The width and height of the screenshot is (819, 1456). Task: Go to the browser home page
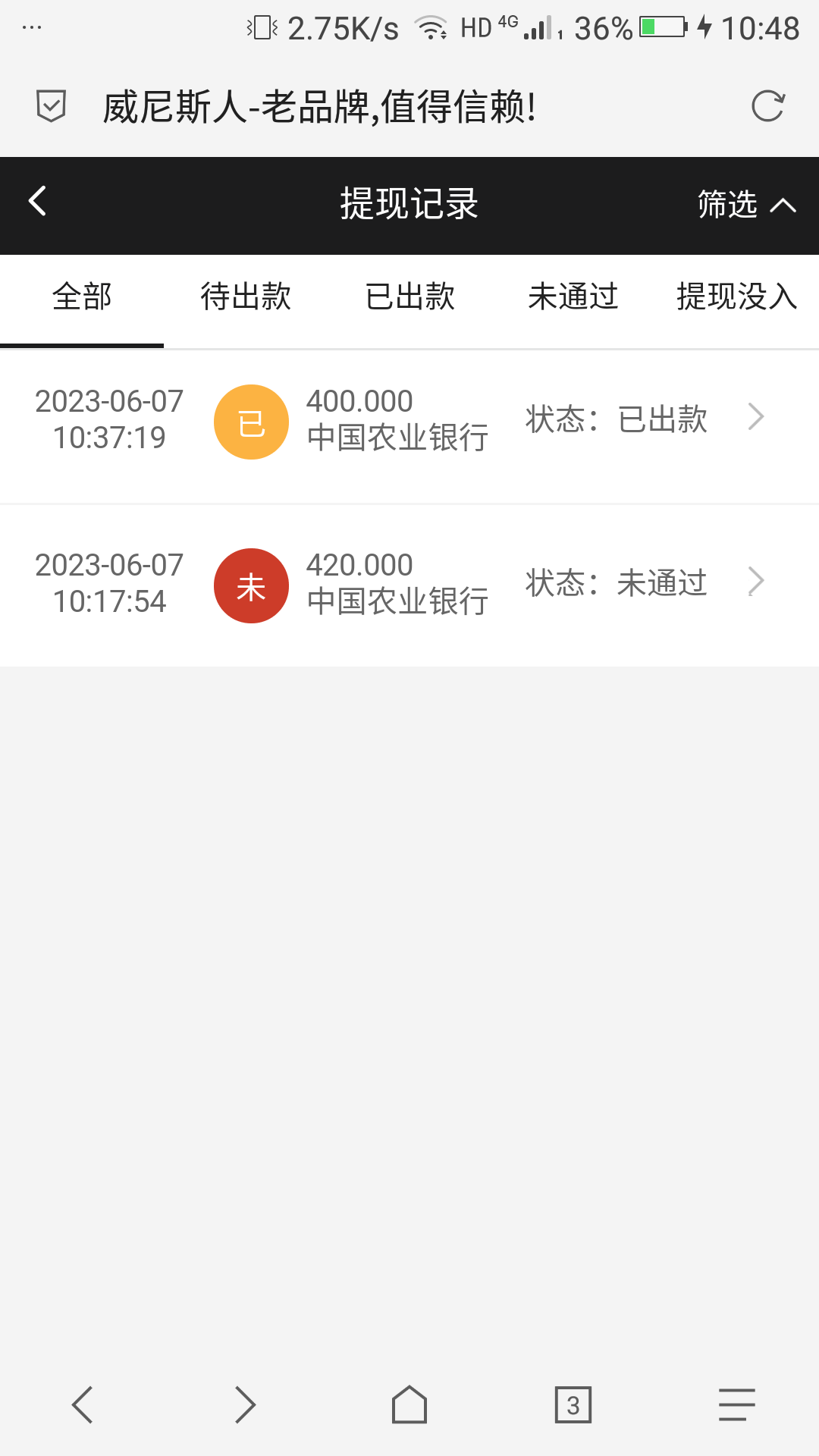[409, 1404]
